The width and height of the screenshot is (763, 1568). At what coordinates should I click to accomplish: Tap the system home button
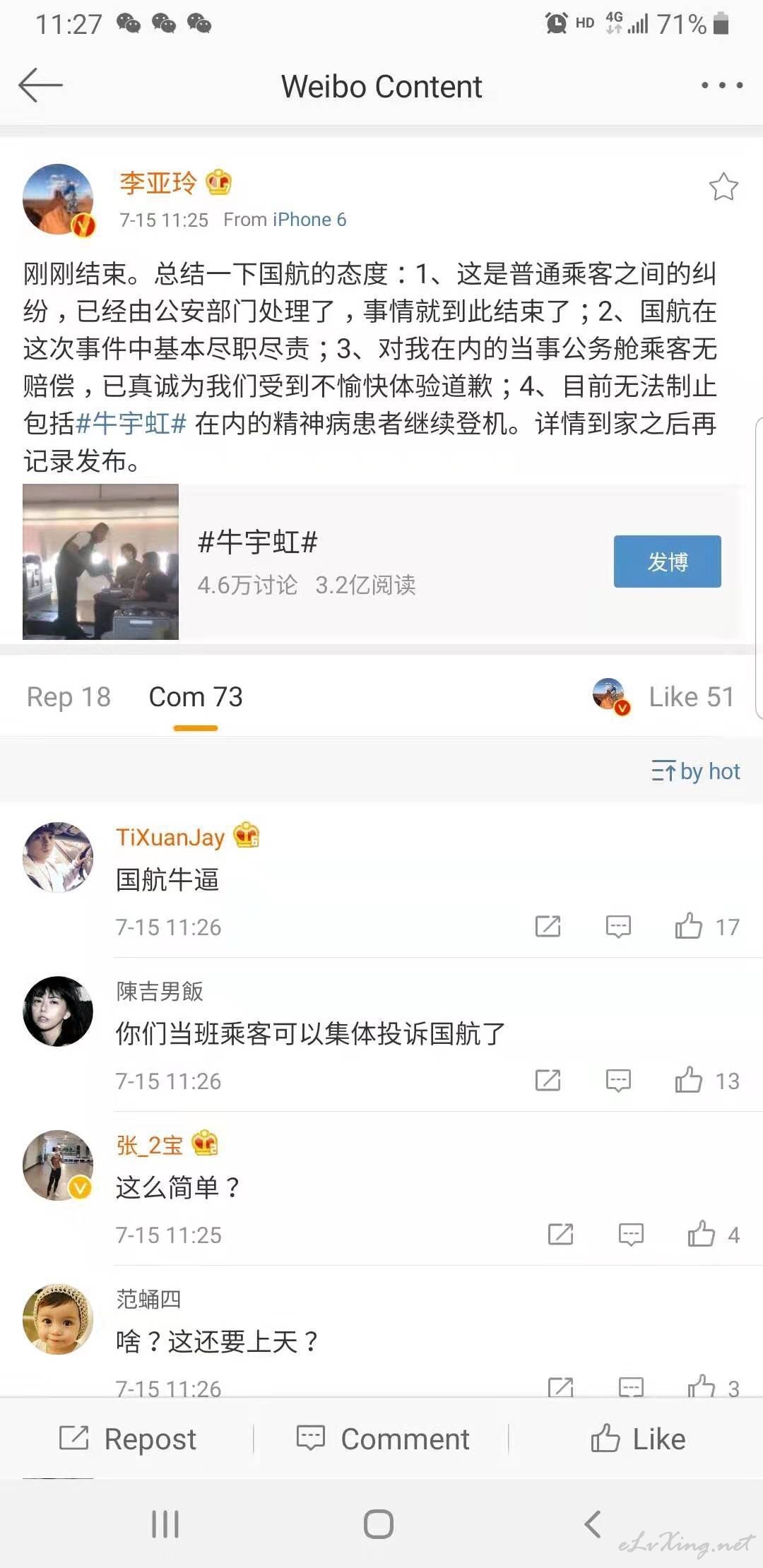[379, 1524]
